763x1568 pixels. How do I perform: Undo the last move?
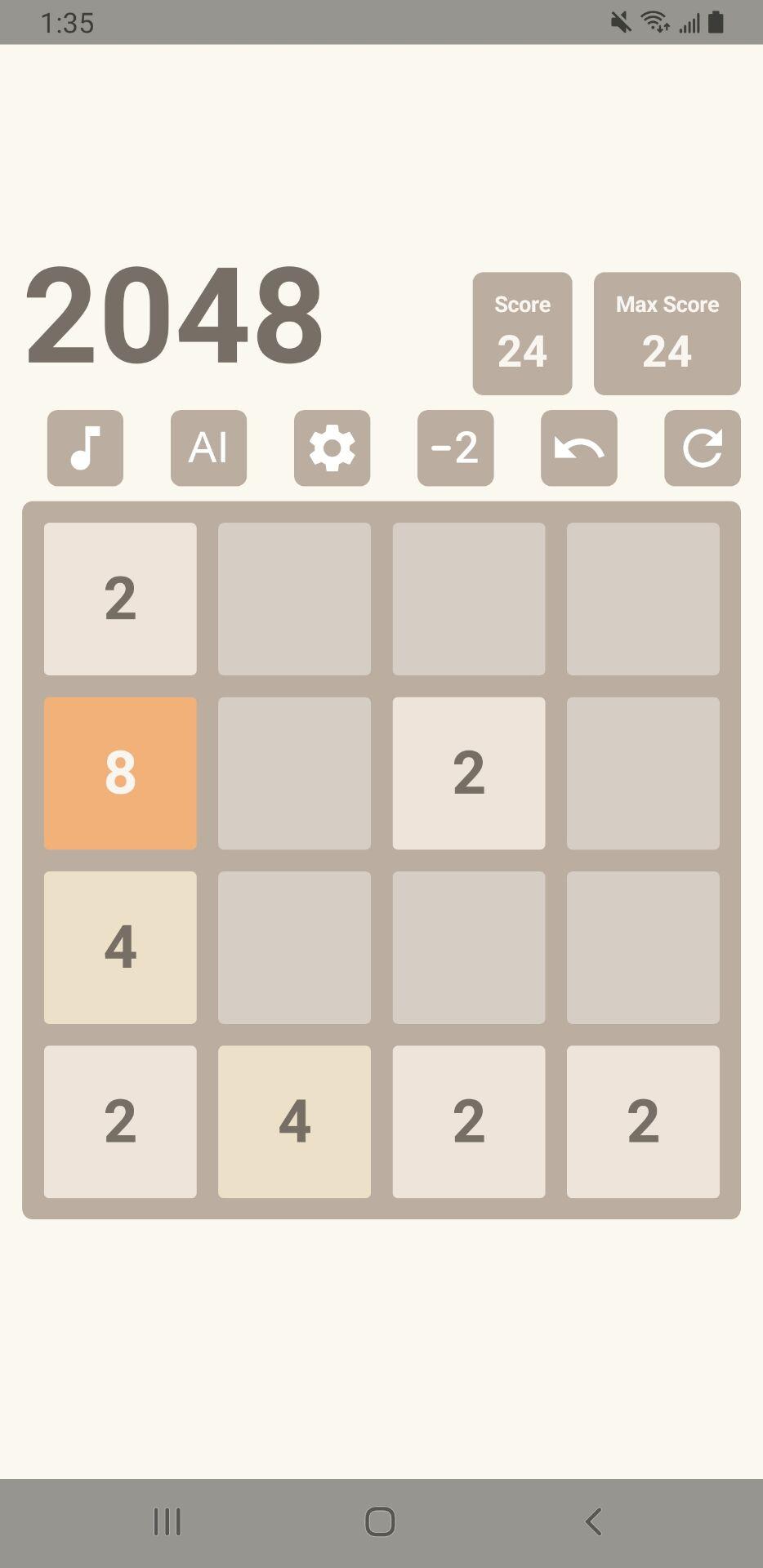pos(578,448)
